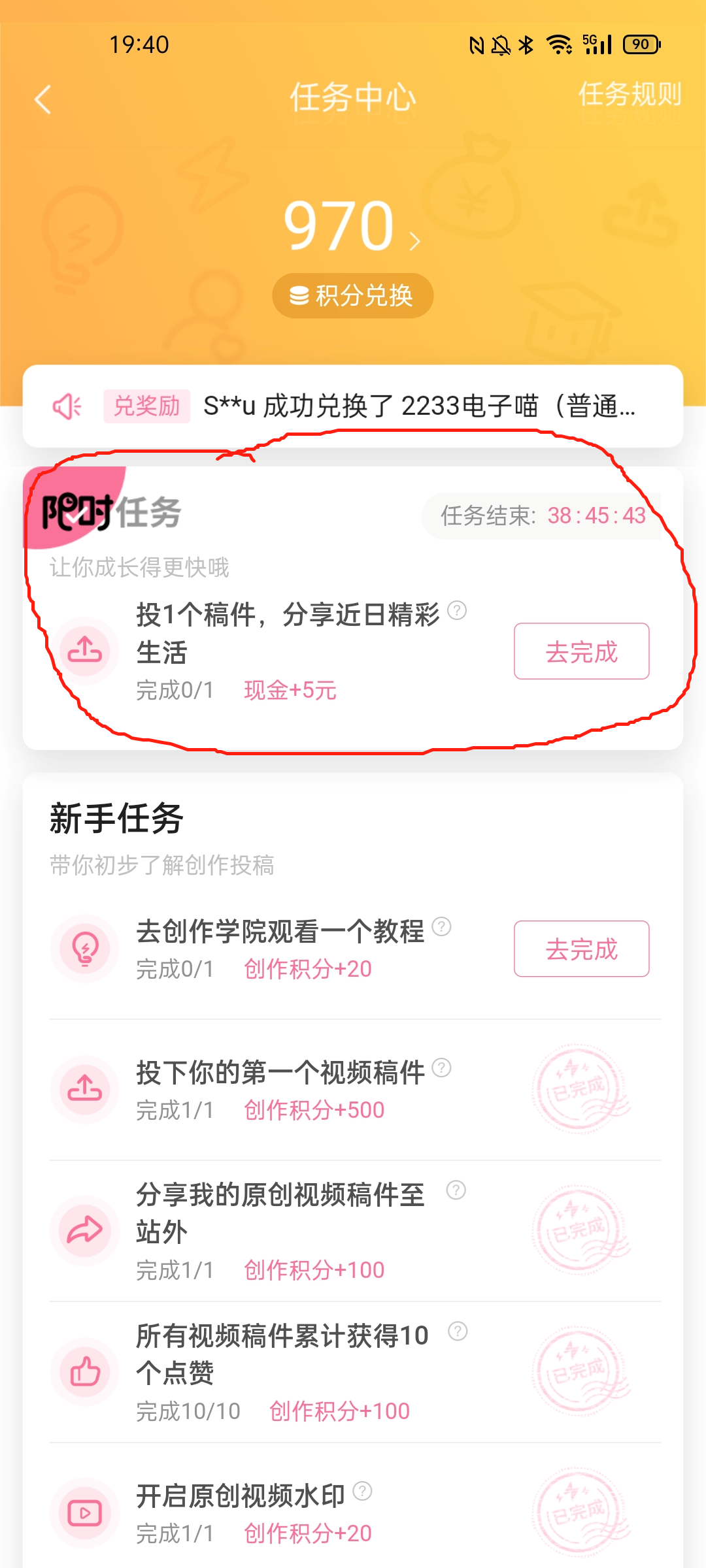Show help for 投1个稿件 task
706x1568 pixels.
[x=457, y=611]
